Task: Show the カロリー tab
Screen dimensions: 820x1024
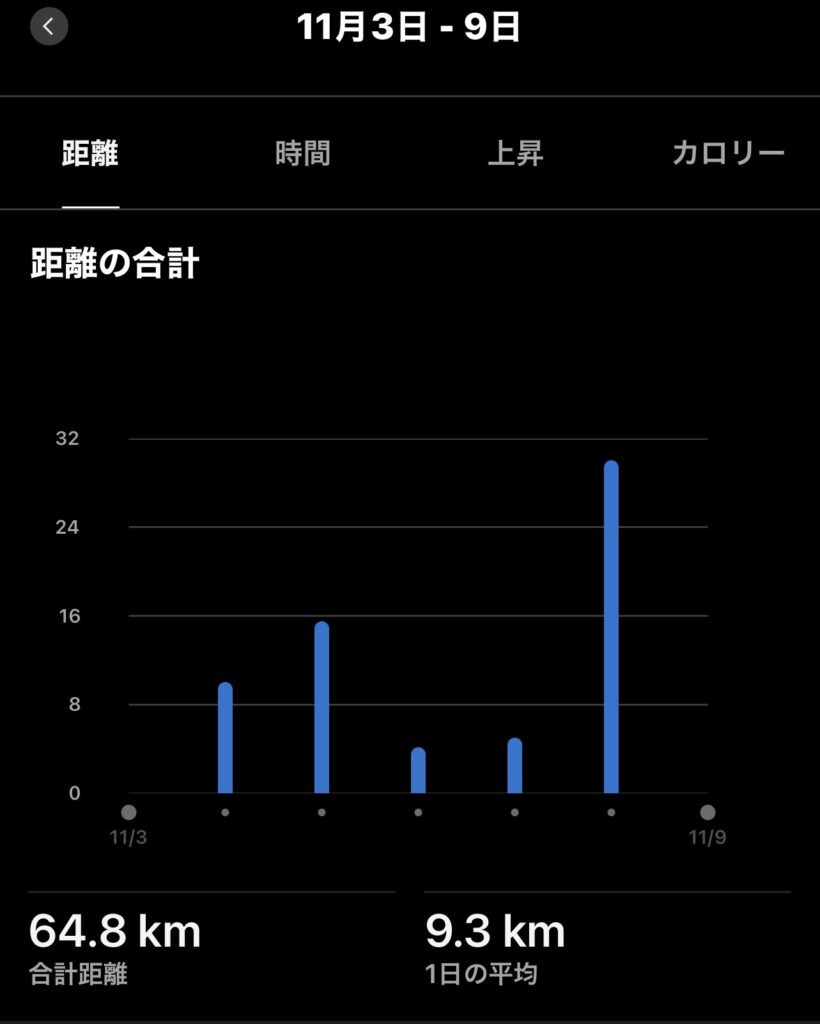Action: pyautogui.click(x=728, y=154)
